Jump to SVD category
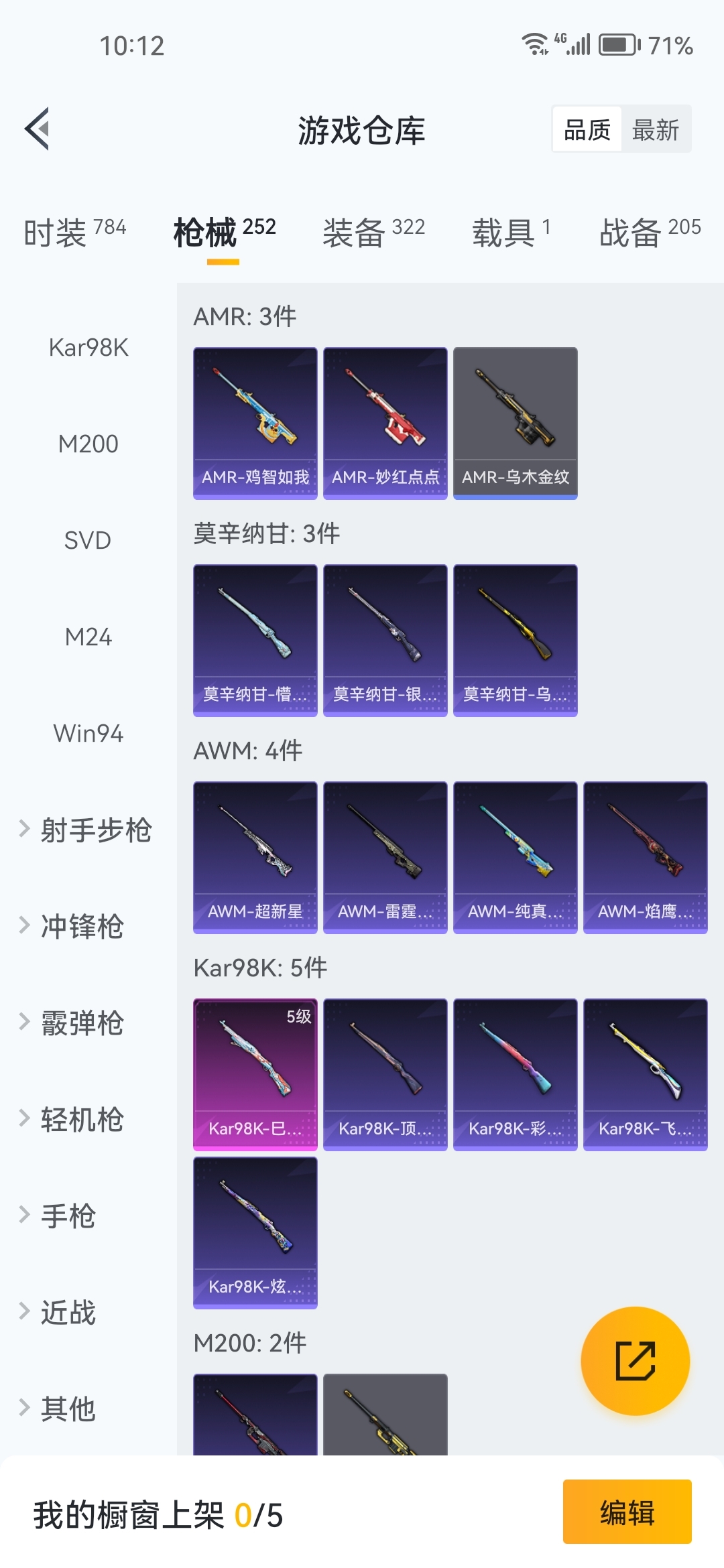Screen dimensions: 724x1568 tap(88, 540)
